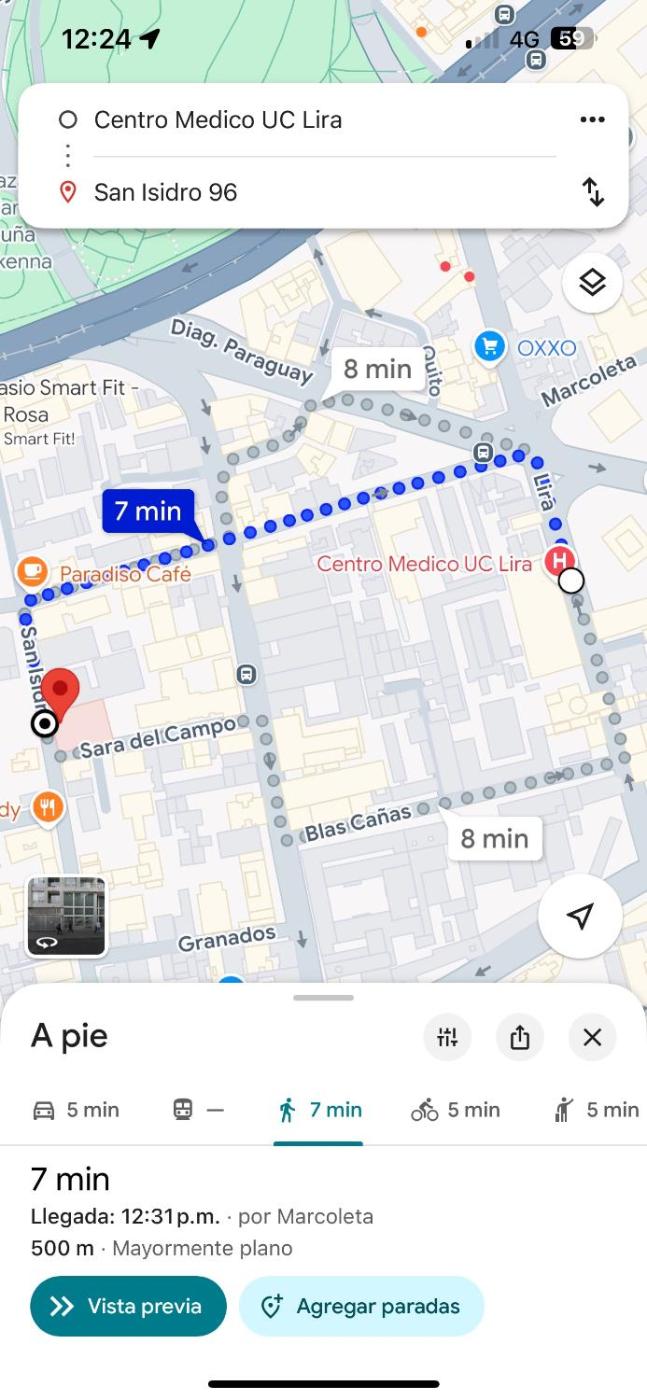Viewport: 647px width, 1400px height.
Task: Edit the starting point Centro Medico UC Lira
Action: click(218, 120)
